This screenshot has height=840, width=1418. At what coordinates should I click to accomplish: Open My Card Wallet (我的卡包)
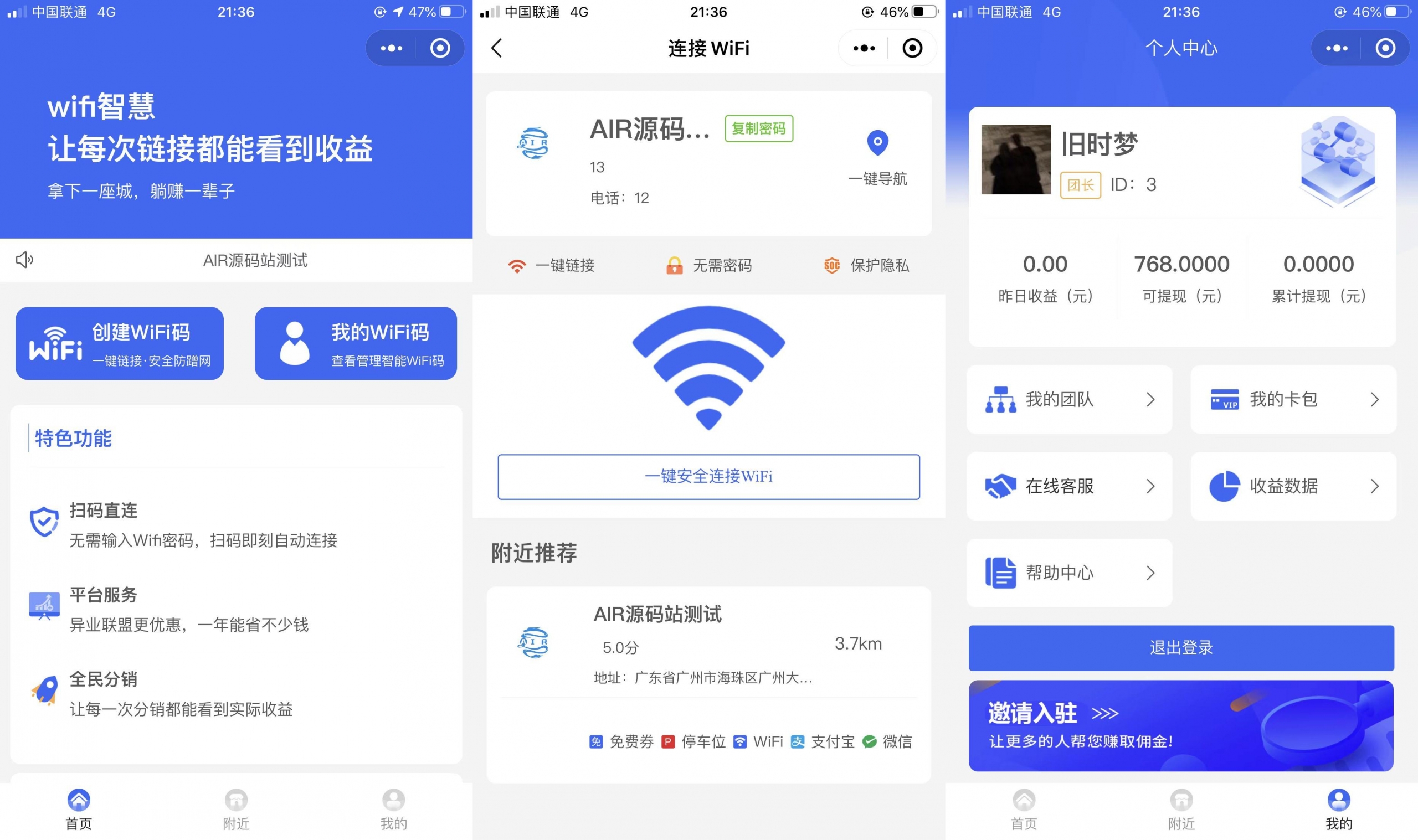click(x=1293, y=400)
